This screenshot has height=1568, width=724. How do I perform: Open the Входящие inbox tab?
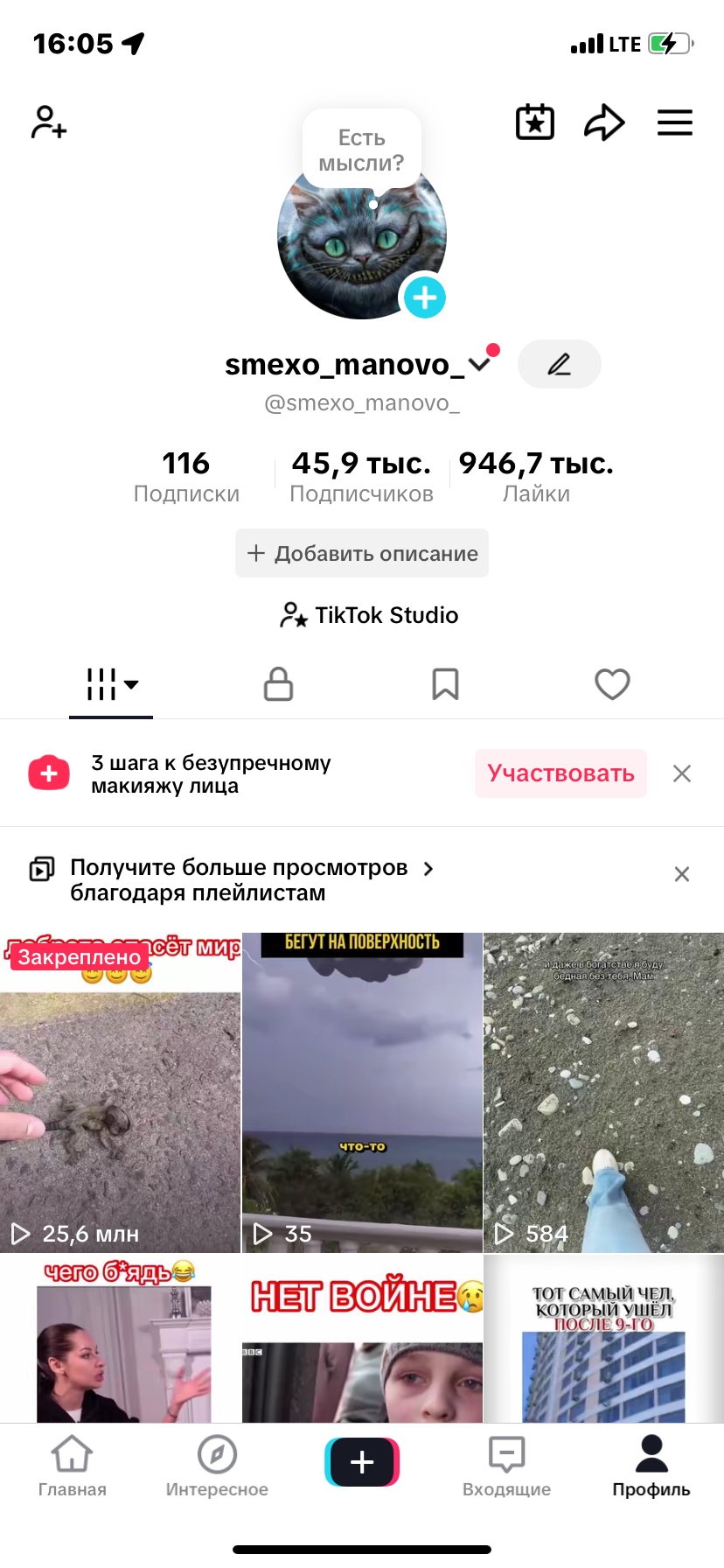pyautogui.click(x=506, y=1466)
